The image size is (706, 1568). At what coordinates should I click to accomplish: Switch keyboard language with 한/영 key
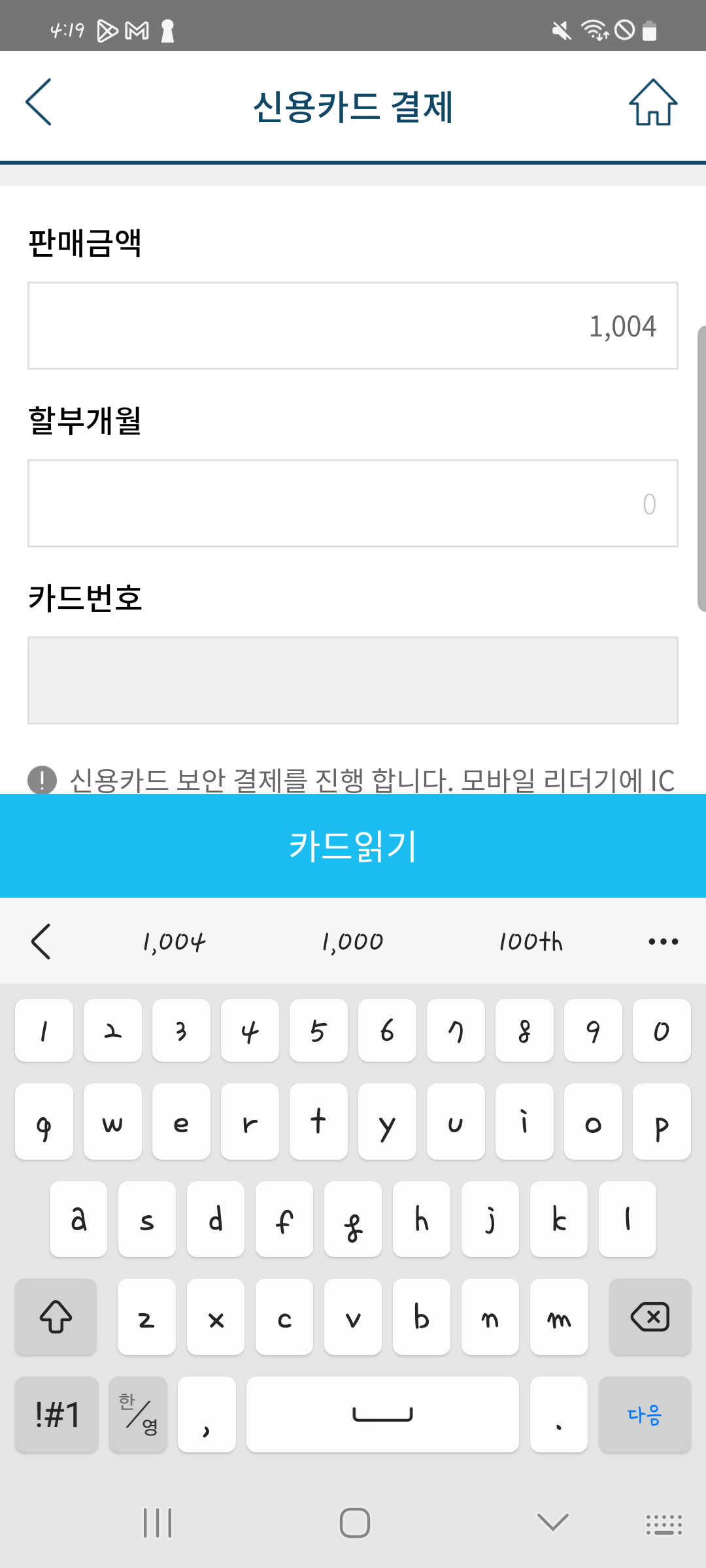[138, 1415]
